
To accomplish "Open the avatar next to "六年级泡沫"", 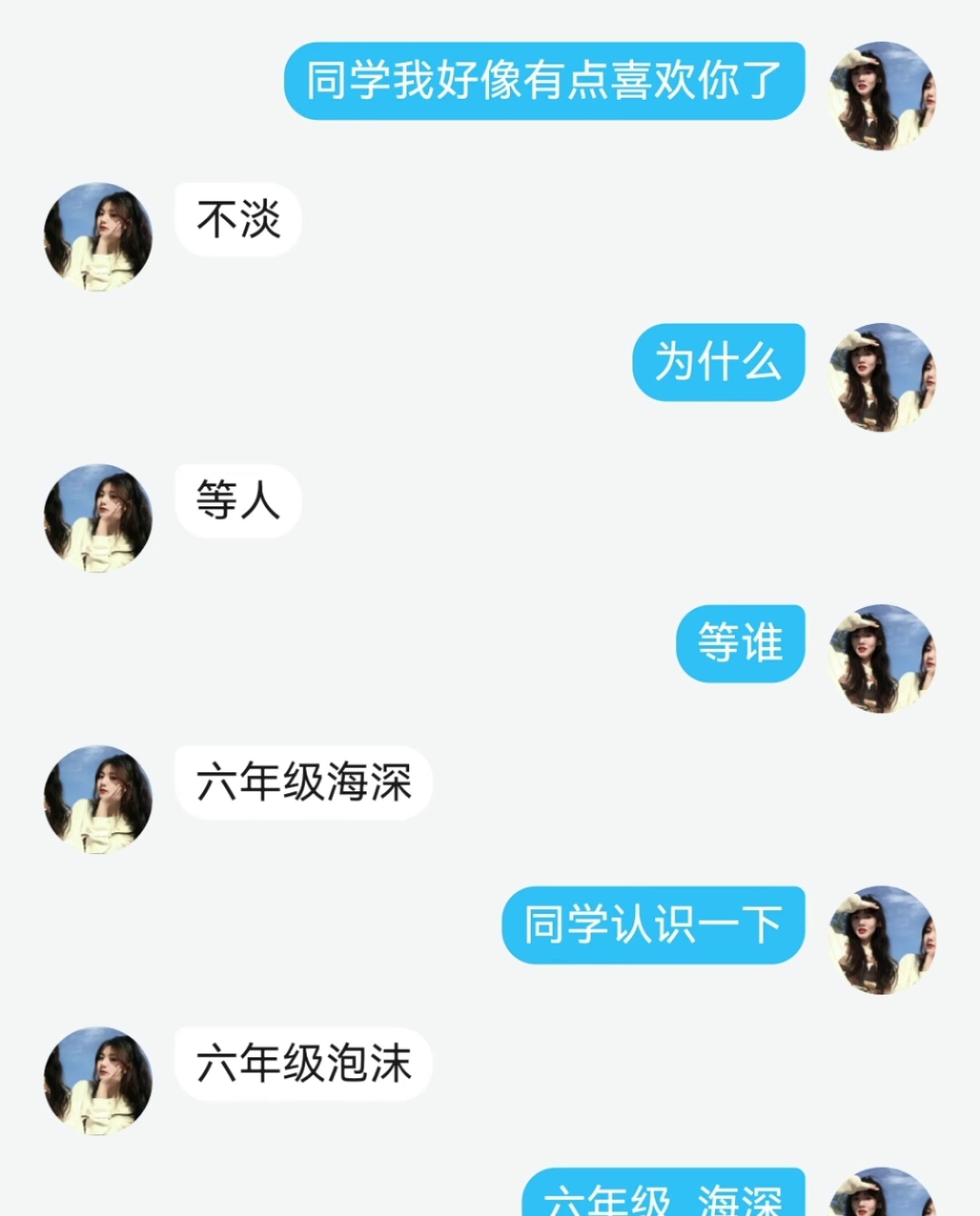I will tap(98, 1080).
